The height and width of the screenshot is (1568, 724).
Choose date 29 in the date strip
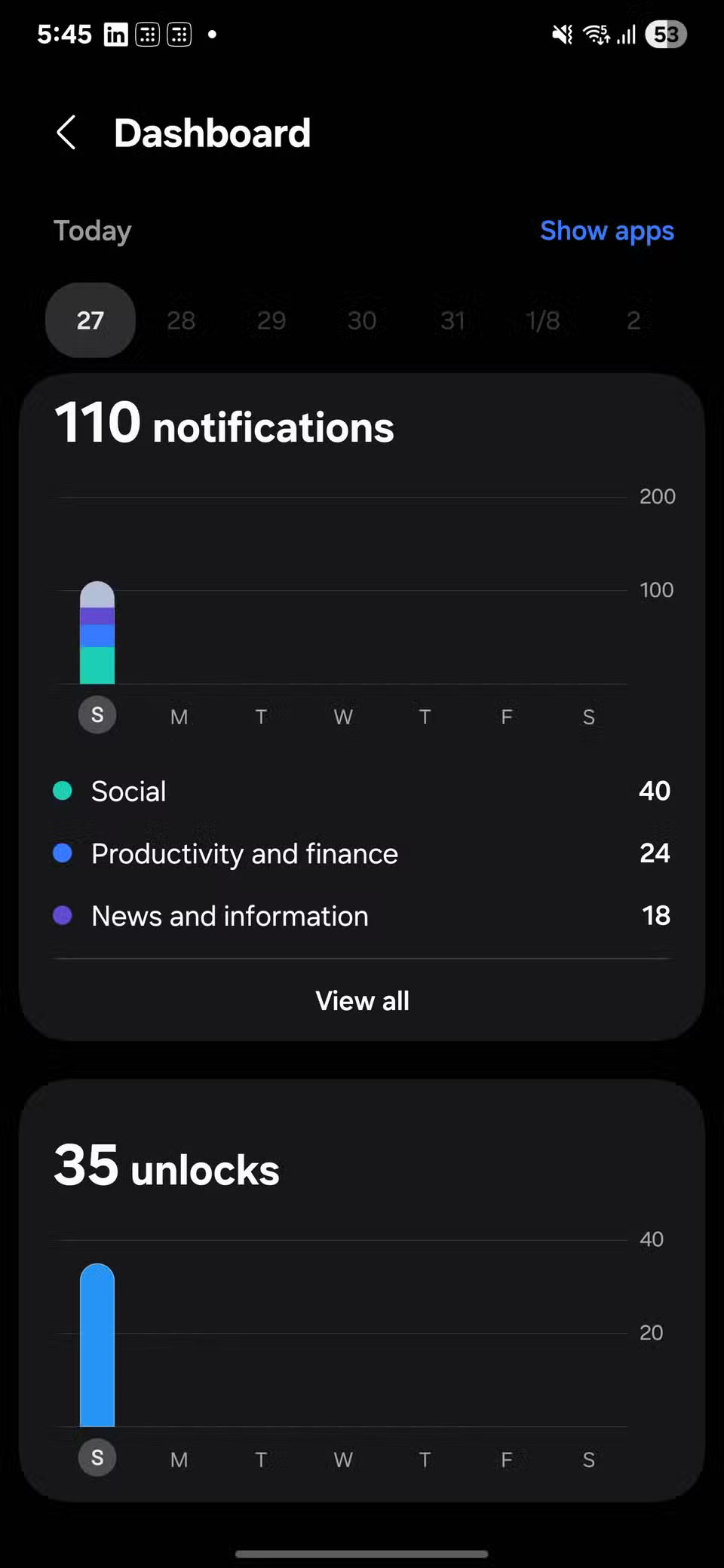pyautogui.click(x=271, y=320)
